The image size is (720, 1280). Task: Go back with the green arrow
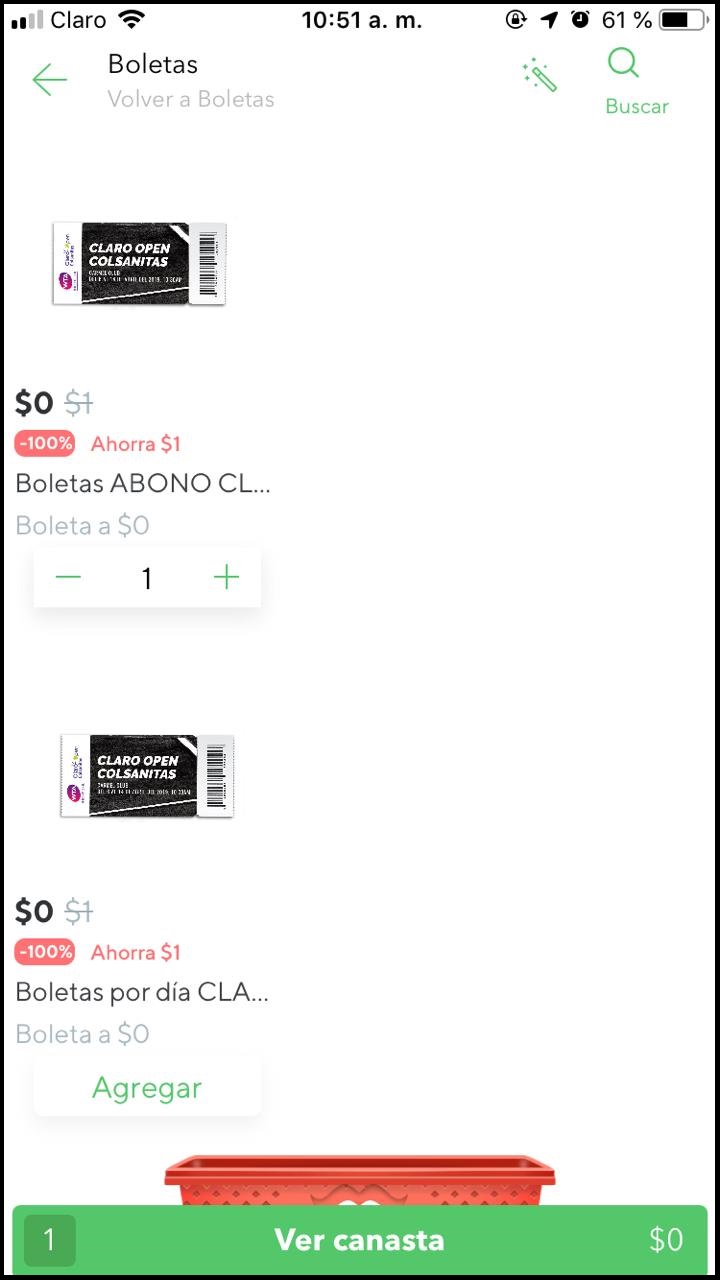tap(49, 80)
